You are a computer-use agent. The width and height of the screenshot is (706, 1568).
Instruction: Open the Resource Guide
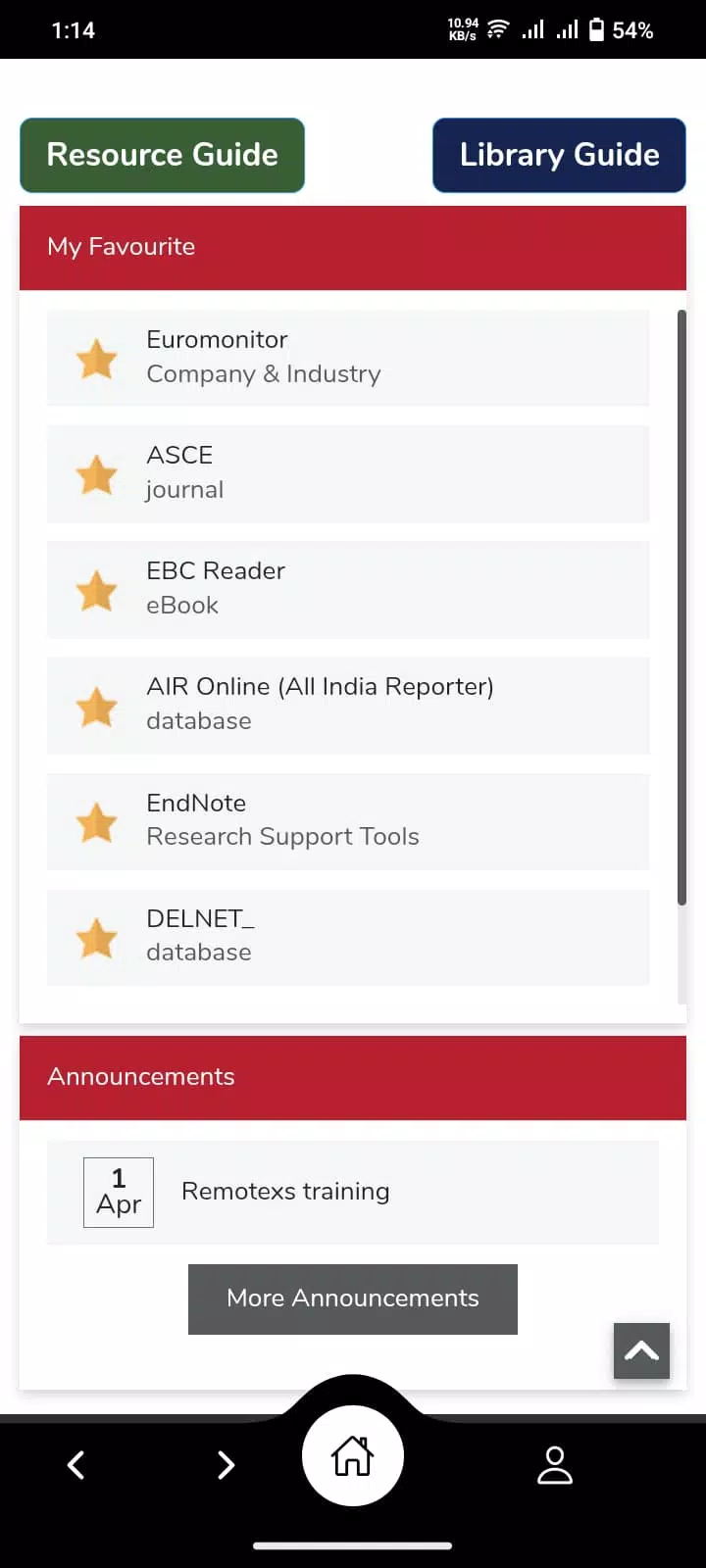[x=162, y=155]
